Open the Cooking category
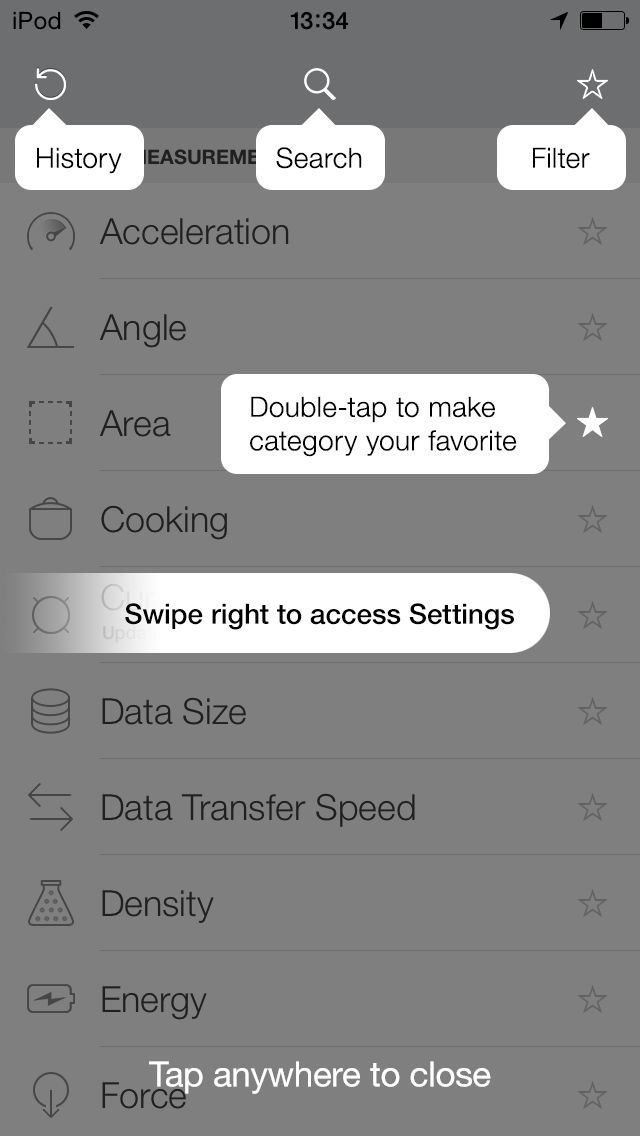 click(320, 519)
